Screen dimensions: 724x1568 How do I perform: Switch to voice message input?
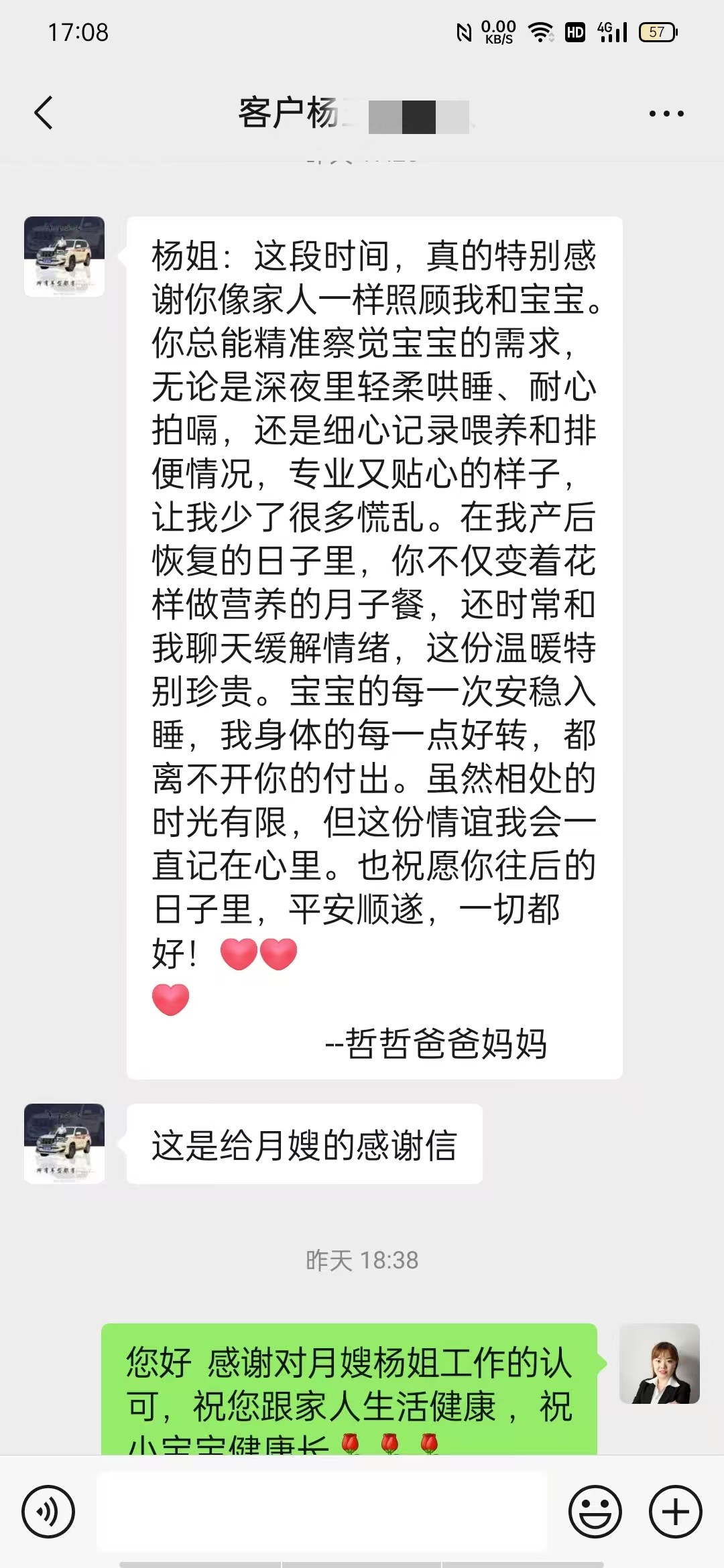click(48, 1512)
